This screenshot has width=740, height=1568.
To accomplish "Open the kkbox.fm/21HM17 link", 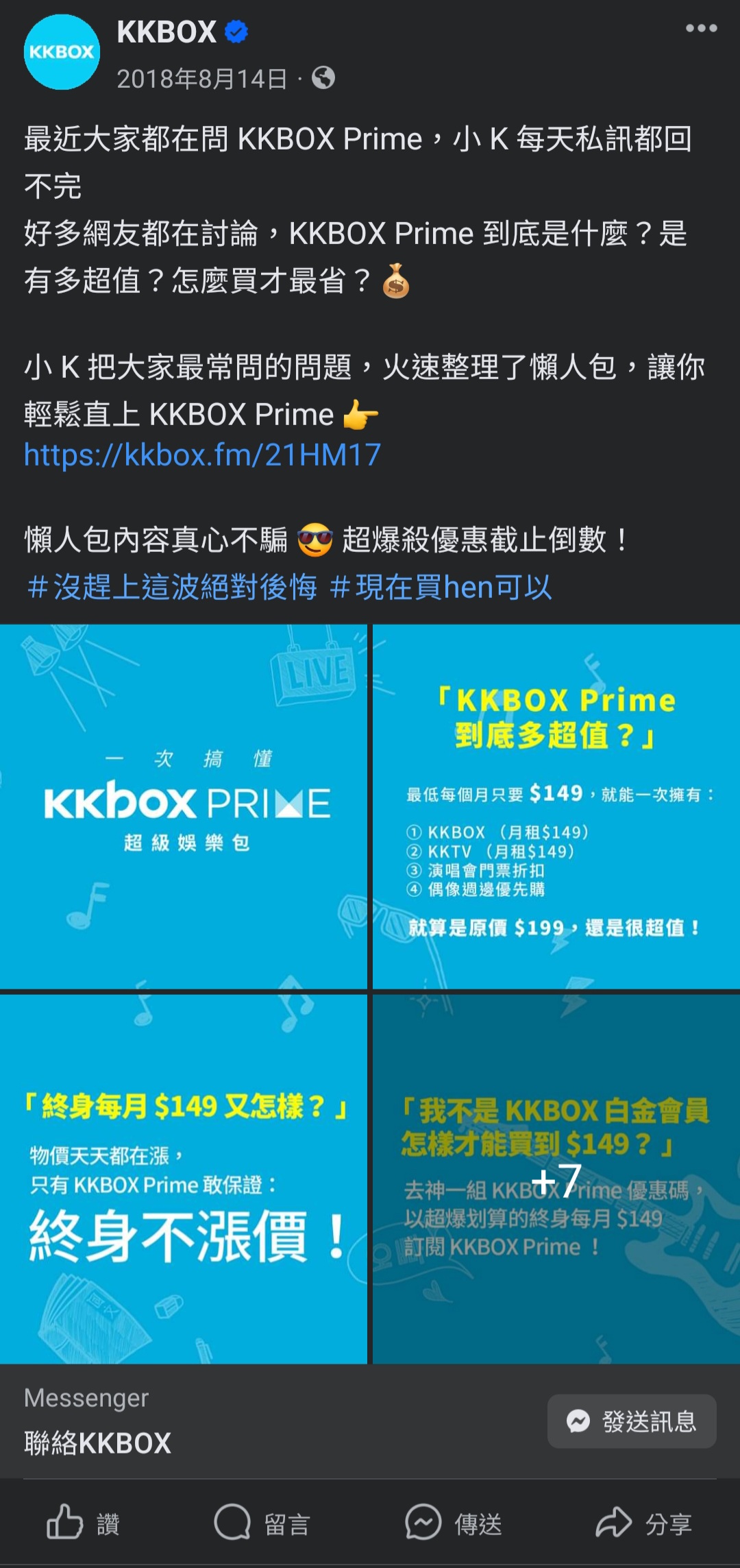I will (202, 455).
